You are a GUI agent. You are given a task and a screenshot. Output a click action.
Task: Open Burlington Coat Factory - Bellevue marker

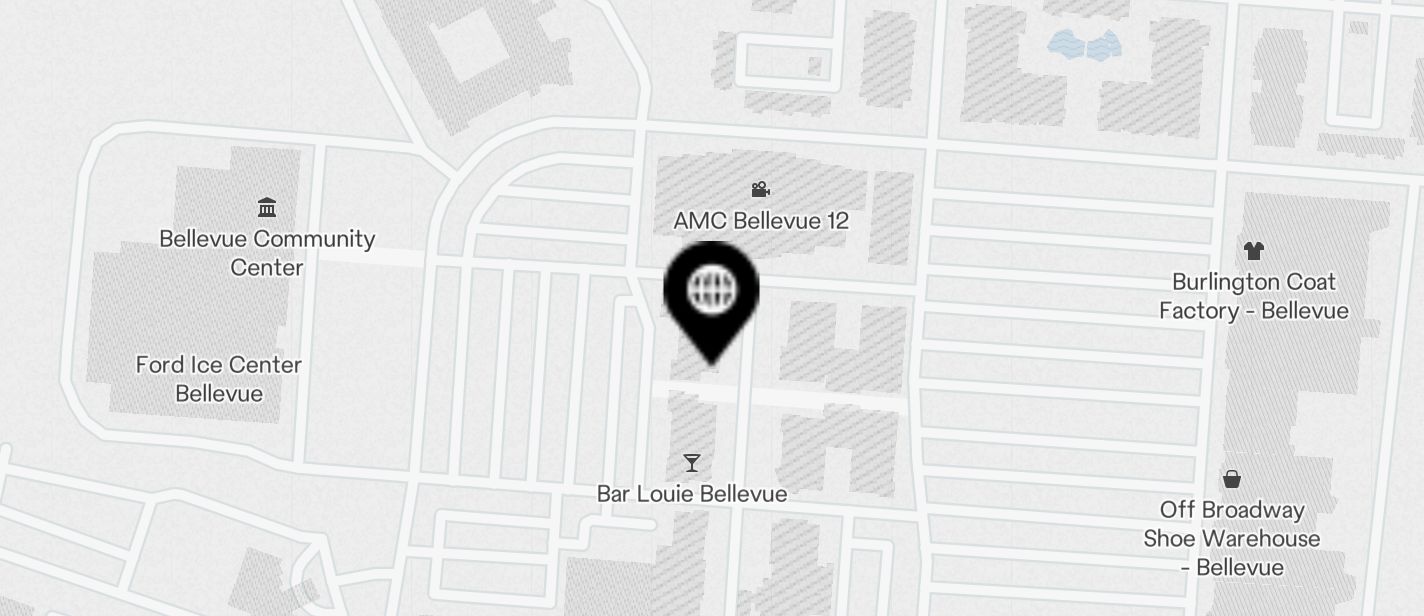(x=1253, y=251)
